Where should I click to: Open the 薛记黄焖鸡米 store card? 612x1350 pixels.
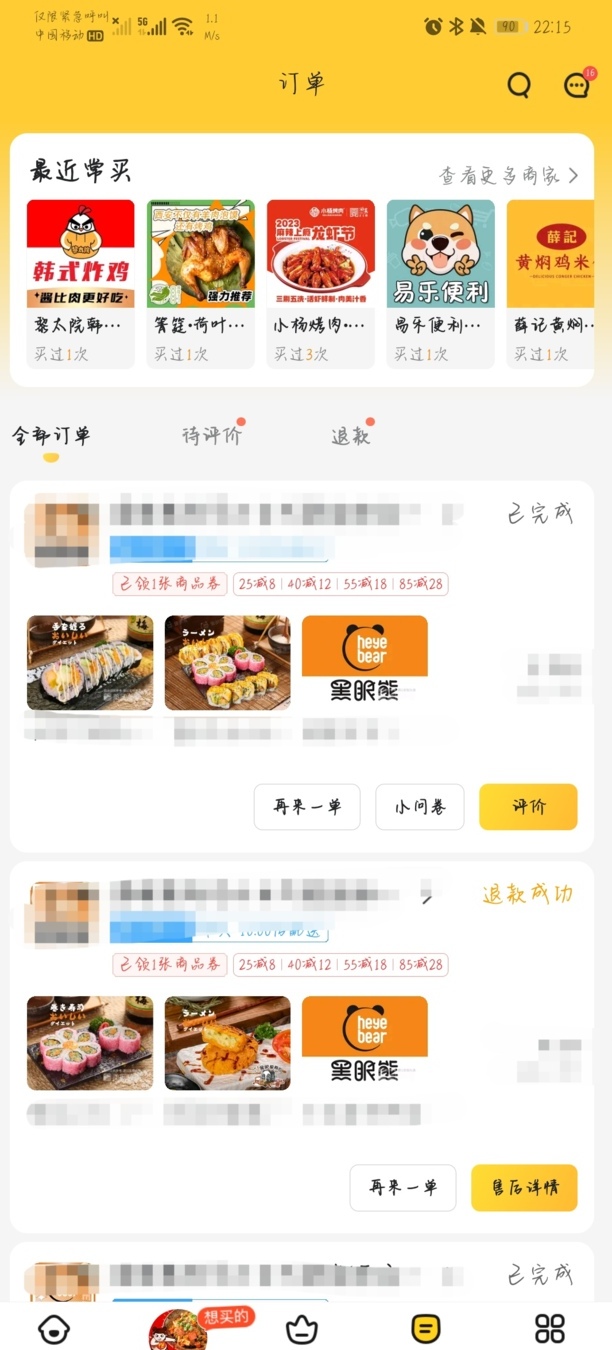550,283
